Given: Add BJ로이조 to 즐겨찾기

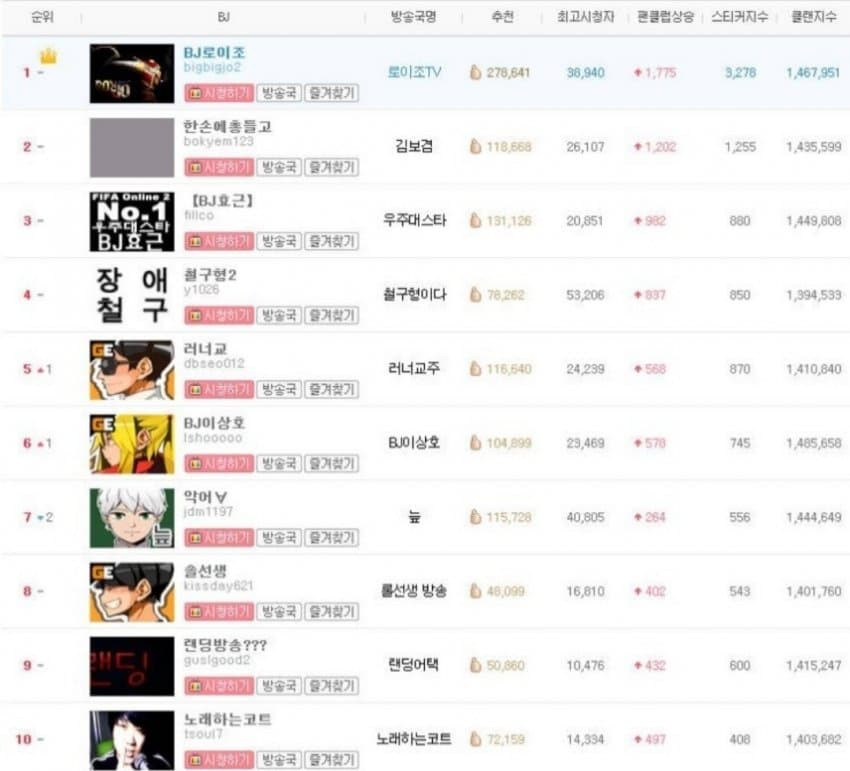Looking at the screenshot, I should pos(330,93).
